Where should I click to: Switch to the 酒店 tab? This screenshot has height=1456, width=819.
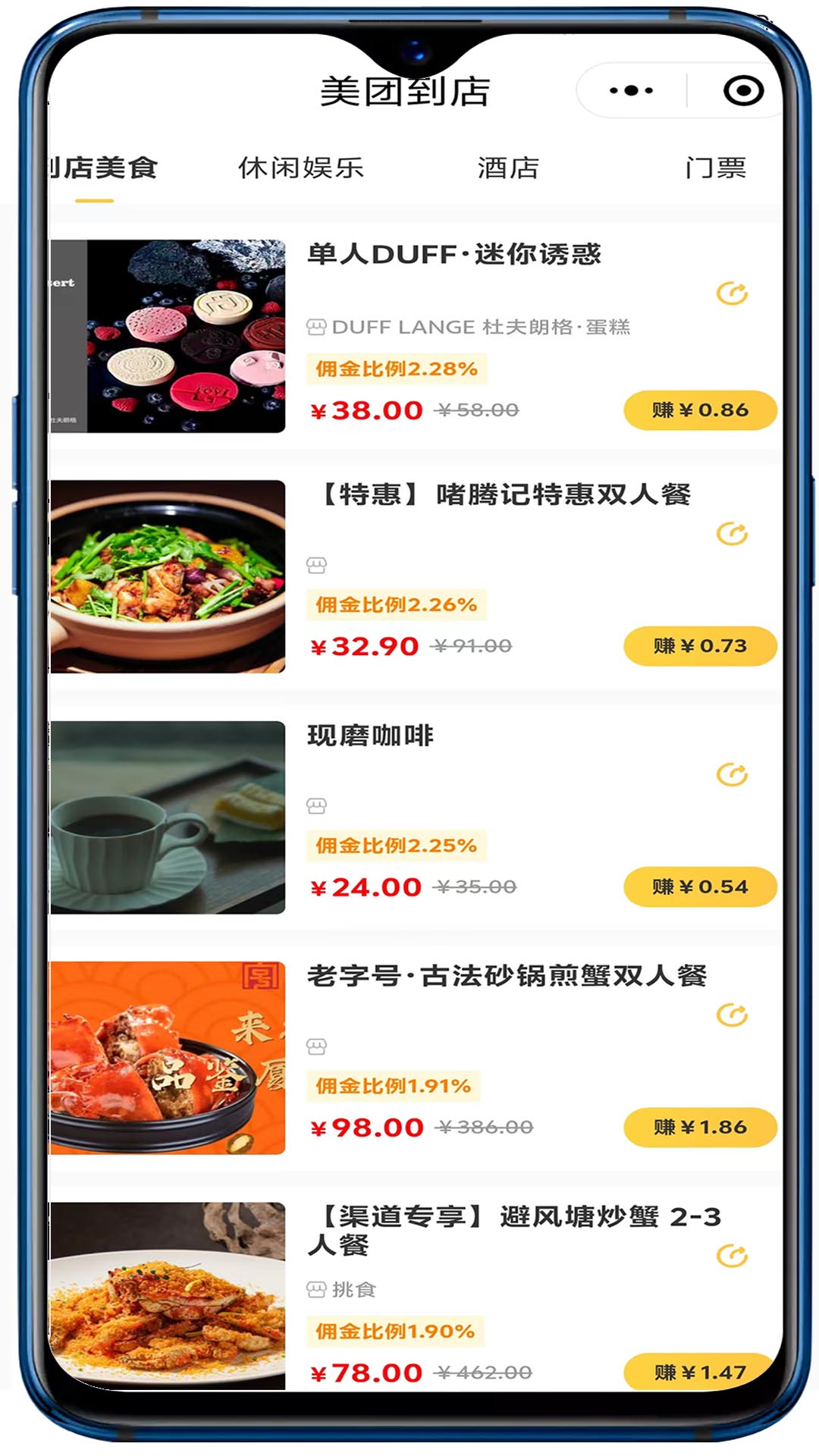(x=508, y=168)
